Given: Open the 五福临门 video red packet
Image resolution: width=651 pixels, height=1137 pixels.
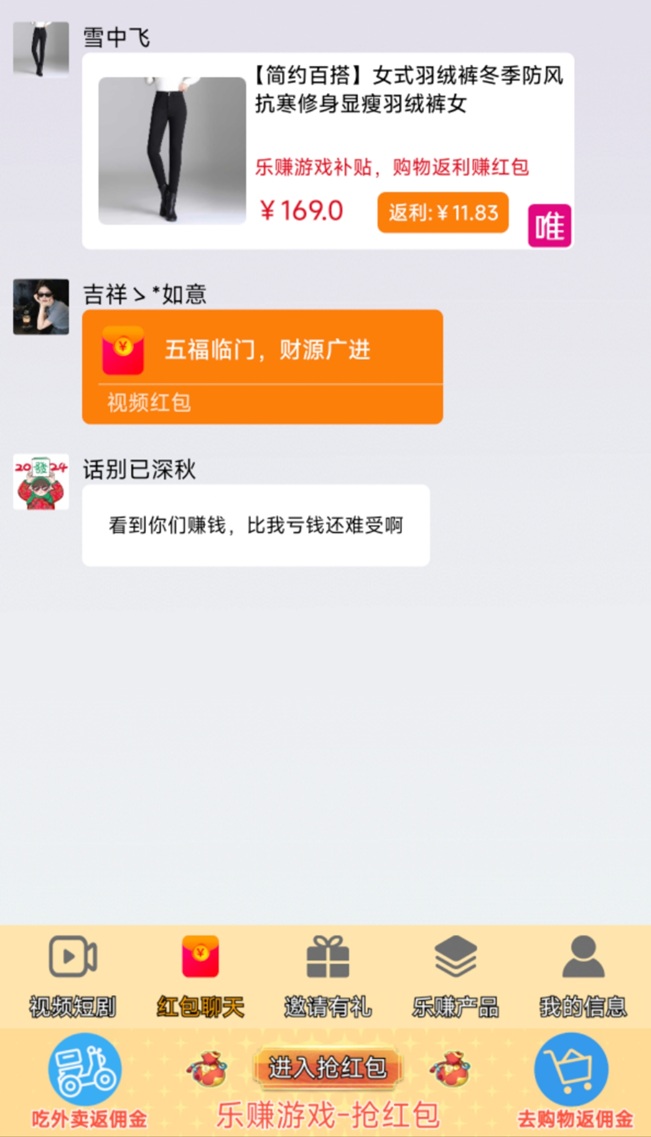Looking at the screenshot, I should coord(262,365).
